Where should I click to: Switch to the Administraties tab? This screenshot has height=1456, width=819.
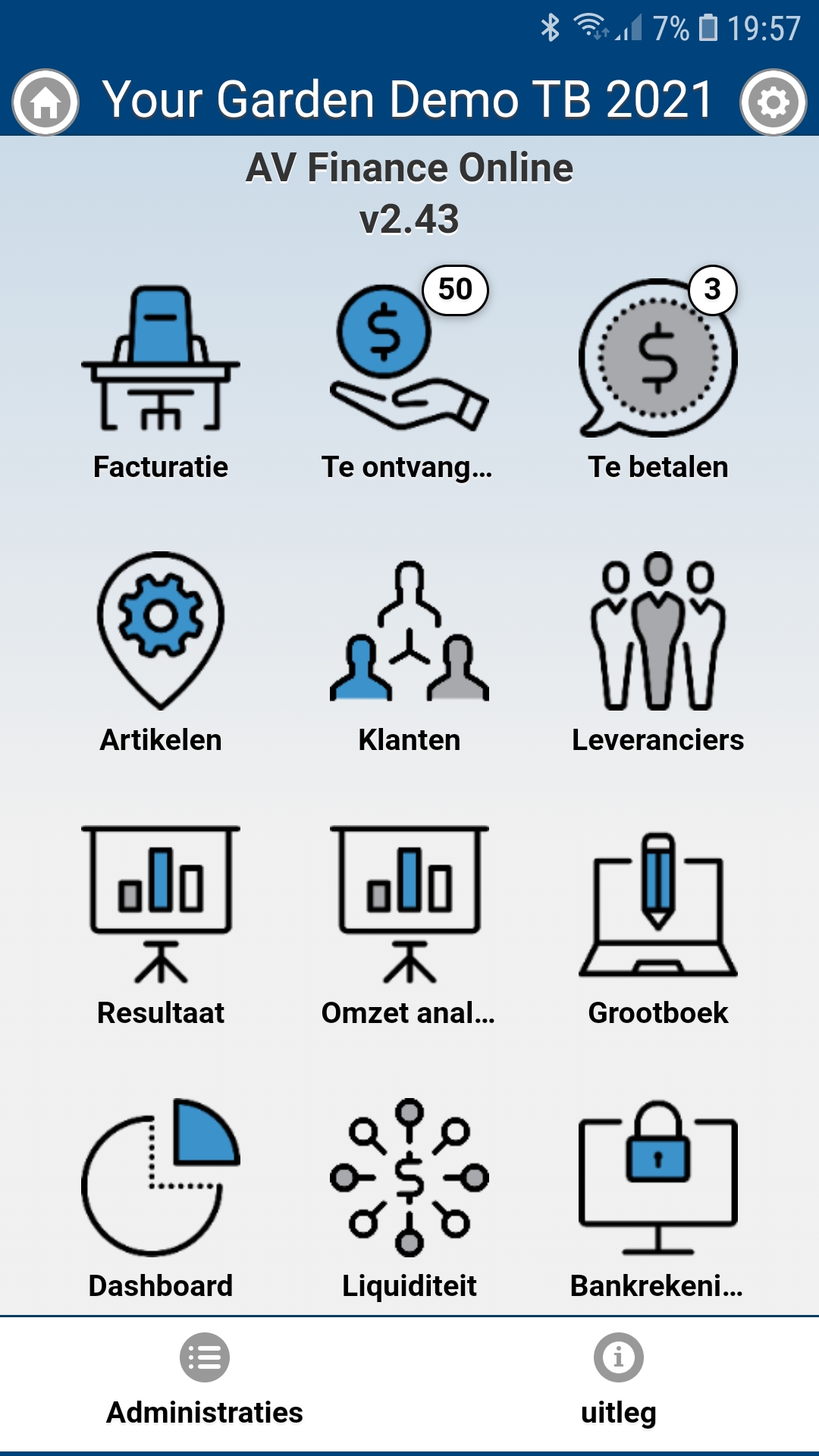[205, 1380]
